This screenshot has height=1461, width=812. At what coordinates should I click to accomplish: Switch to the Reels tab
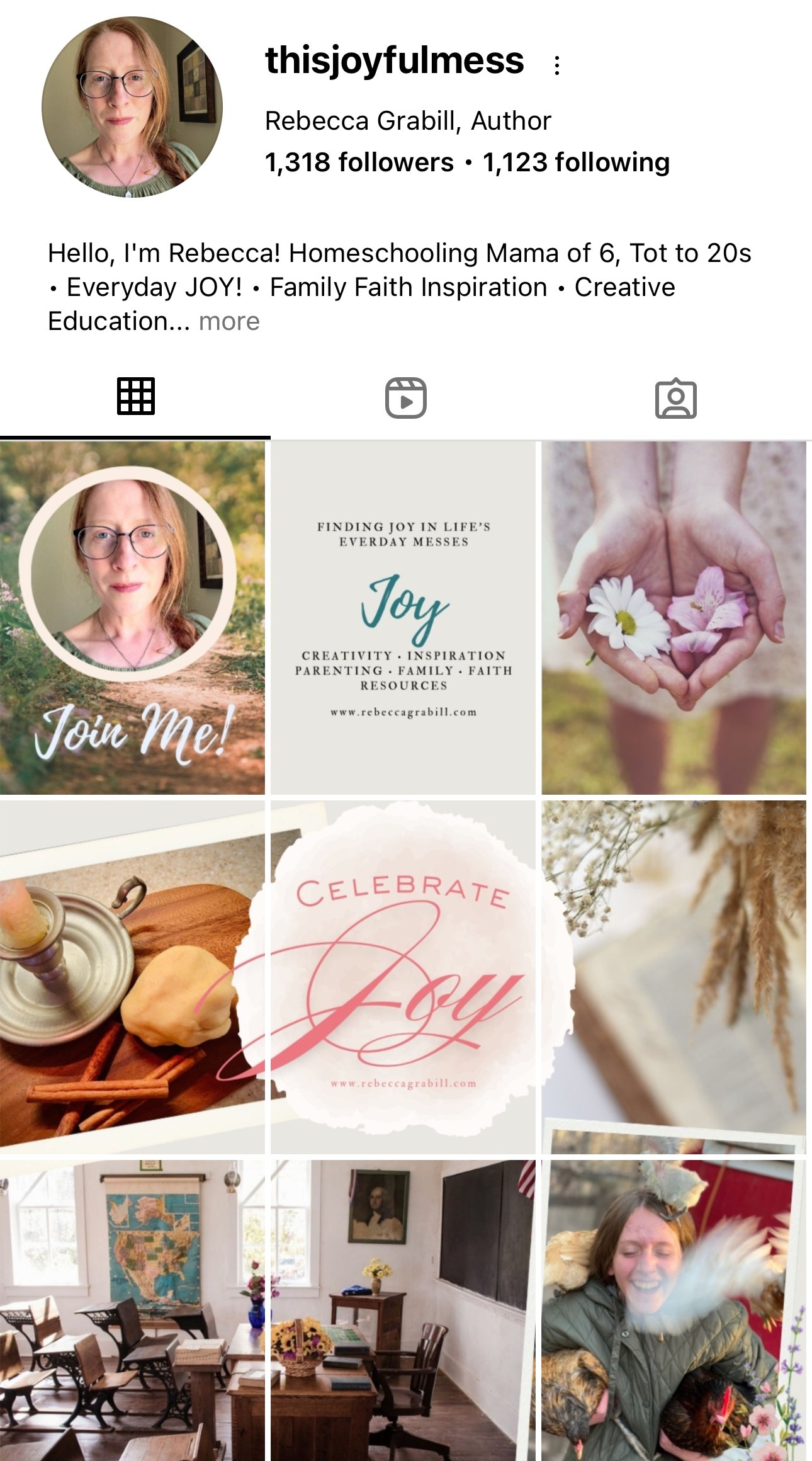(x=406, y=398)
